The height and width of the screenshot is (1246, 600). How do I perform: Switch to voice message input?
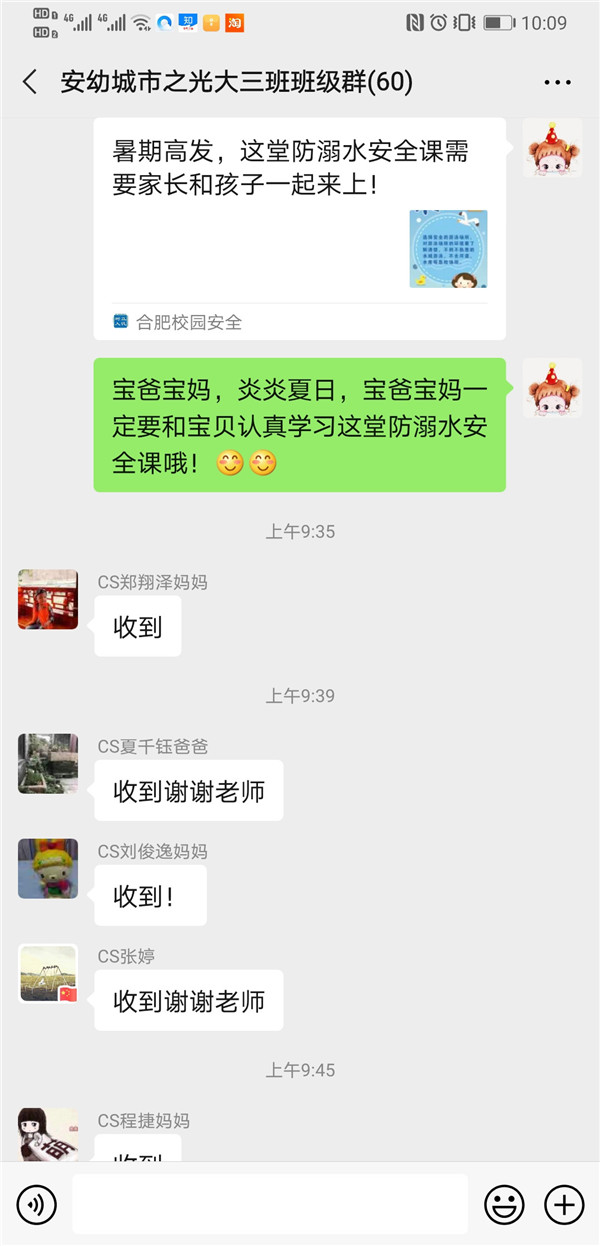[37, 1205]
